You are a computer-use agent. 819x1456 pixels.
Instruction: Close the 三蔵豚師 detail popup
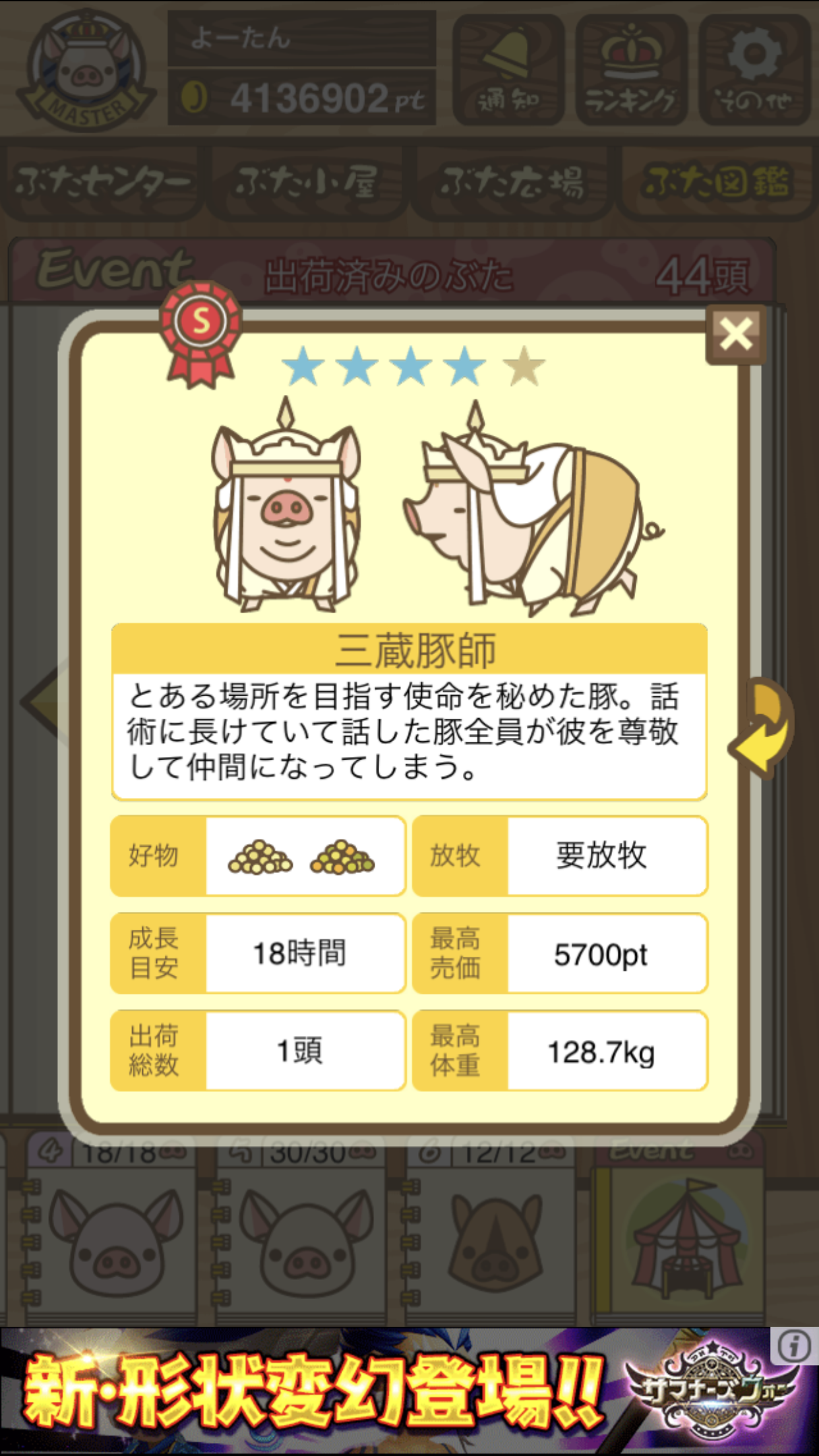point(735,334)
